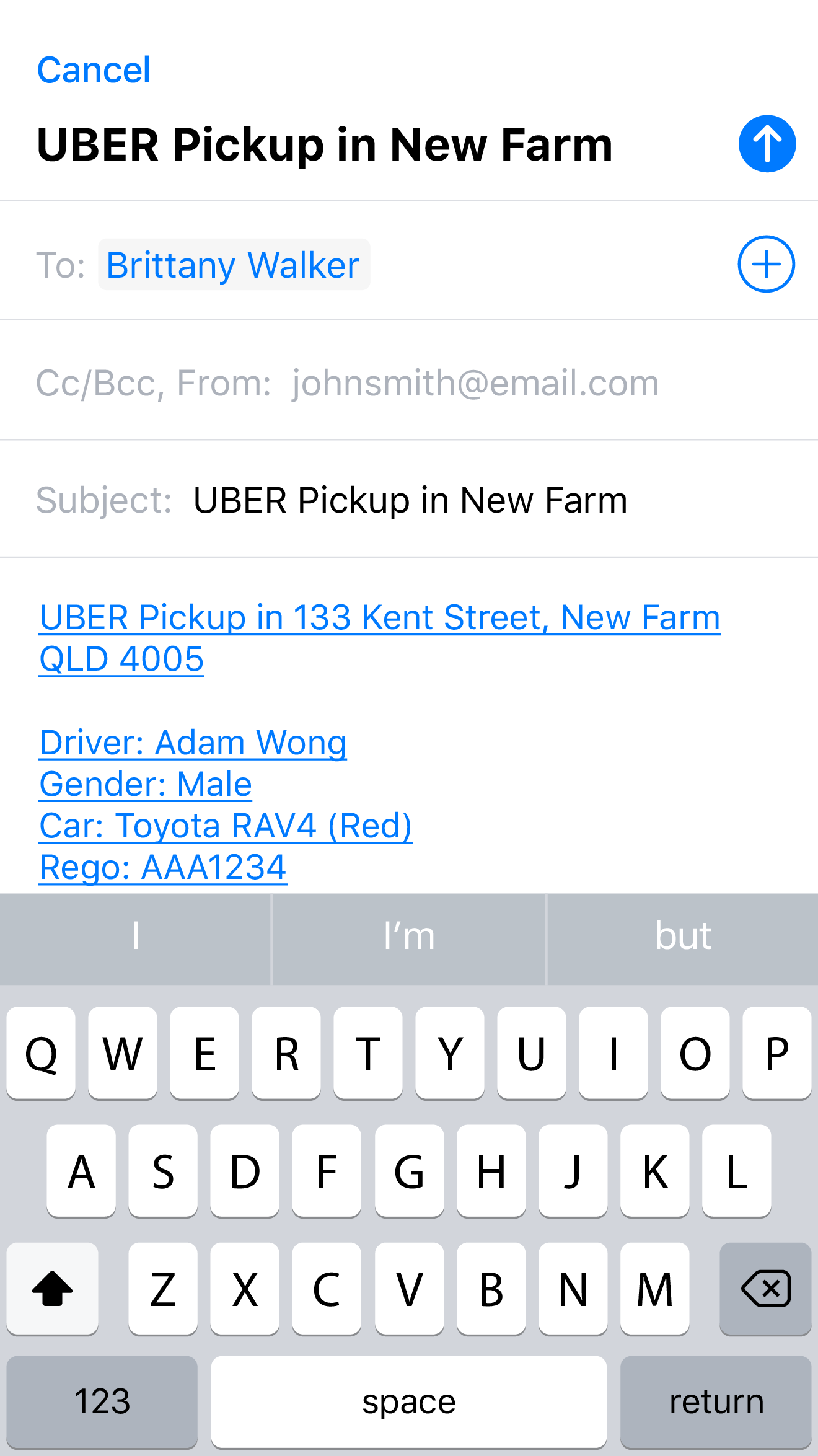The width and height of the screenshot is (818, 1456).
Task: Open the 133 Kent Street pickup link
Action: 379,618
